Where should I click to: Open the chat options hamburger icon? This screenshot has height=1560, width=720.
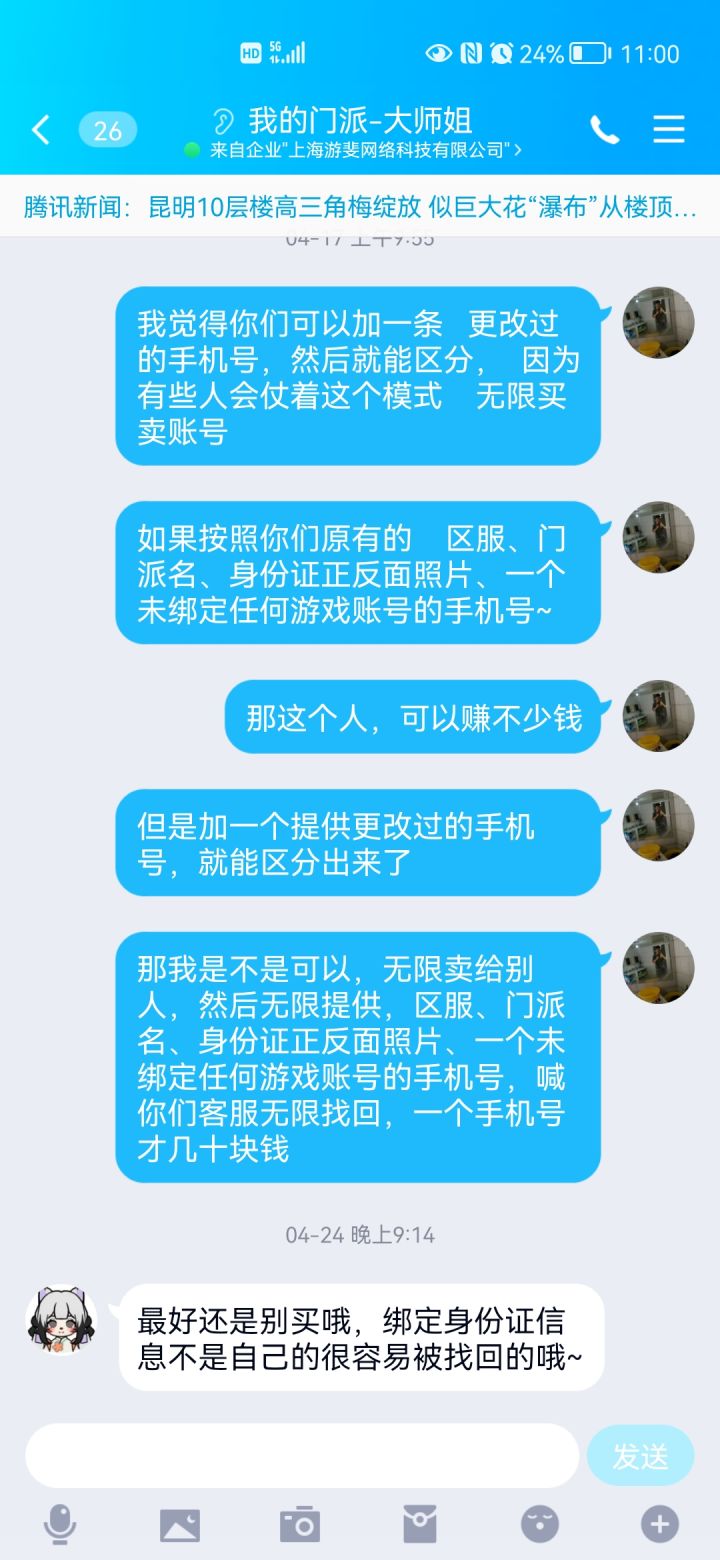667,129
